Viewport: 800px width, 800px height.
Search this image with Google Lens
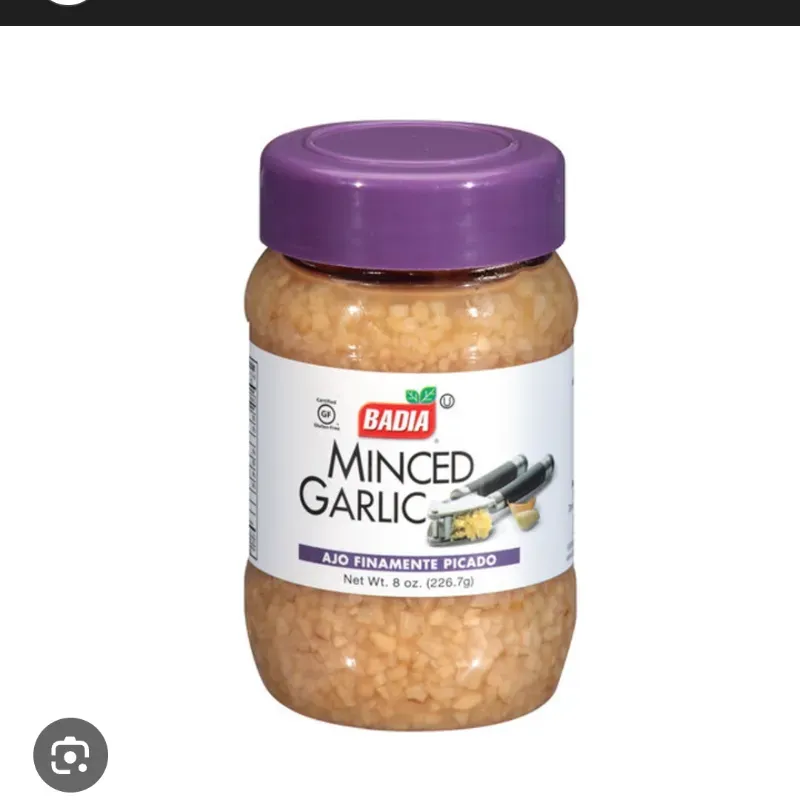[70, 755]
